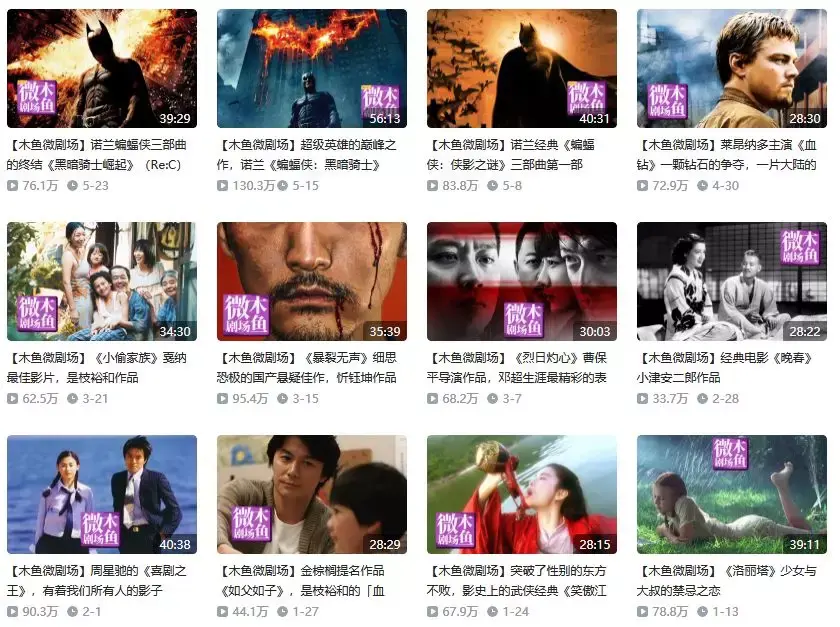Viewport: 840px width, 627px height.
Task: Open the 《小偷家族》 video thumbnail
Action: click(x=102, y=282)
